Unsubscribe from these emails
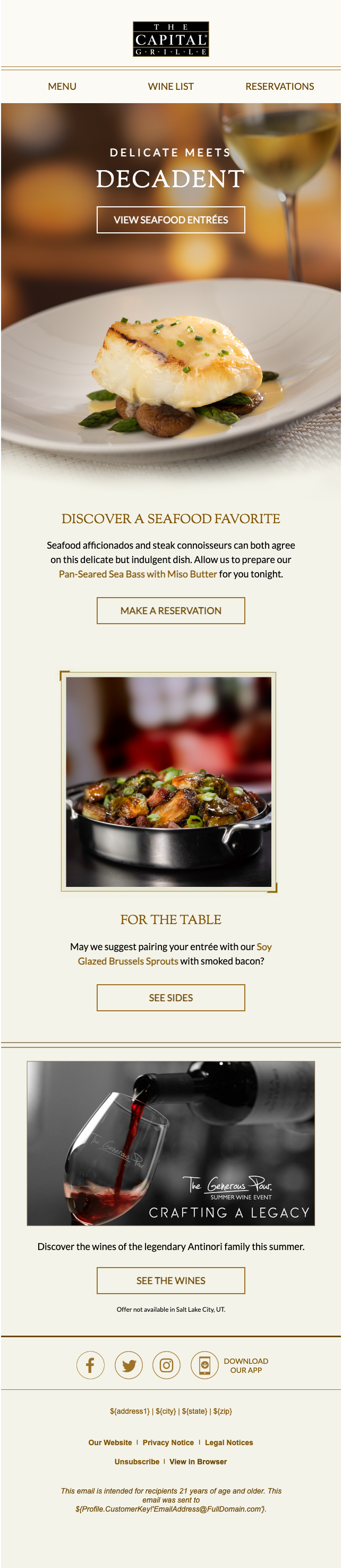This screenshot has width=342, height=1568. (x=136, y=1462)
